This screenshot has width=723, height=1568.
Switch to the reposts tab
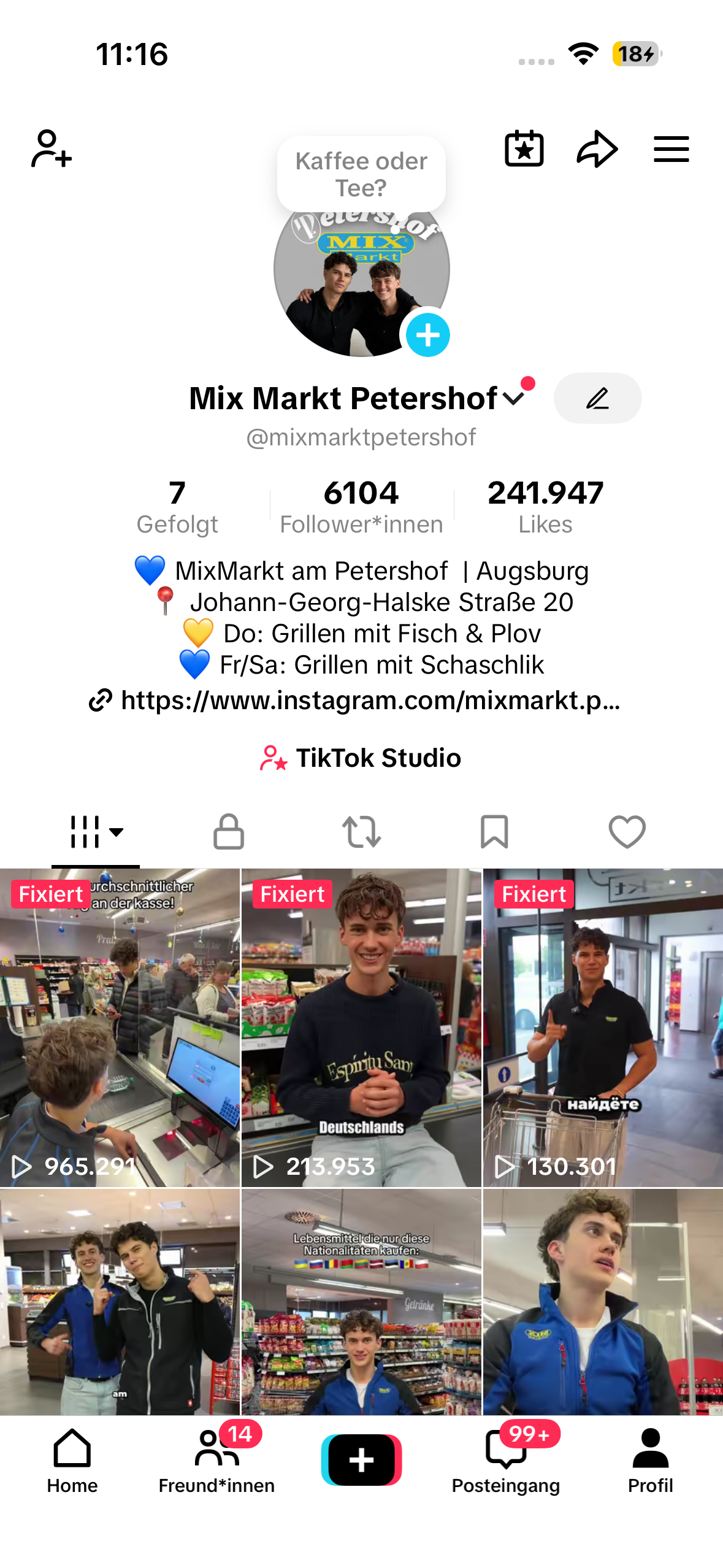click(x=361, y=832)
